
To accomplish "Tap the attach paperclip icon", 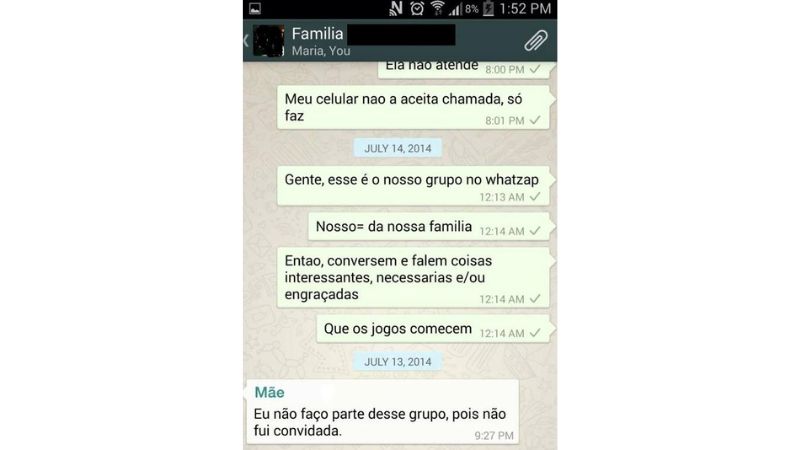I will [x=536, y=41].
